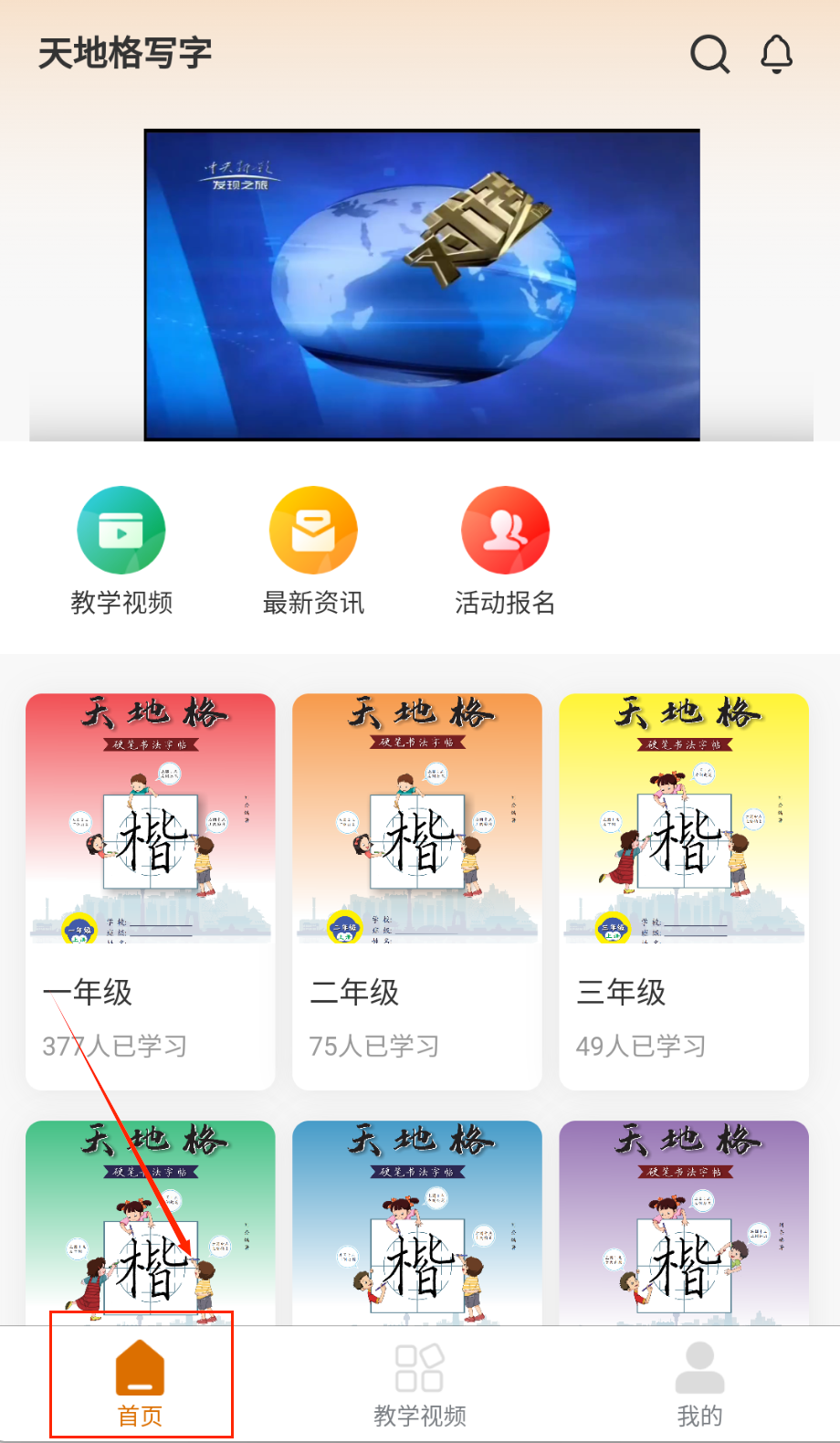
Task: Open the green 教学视频 shortcut icon
Action: pyautogui.click(x=121, y=531)
